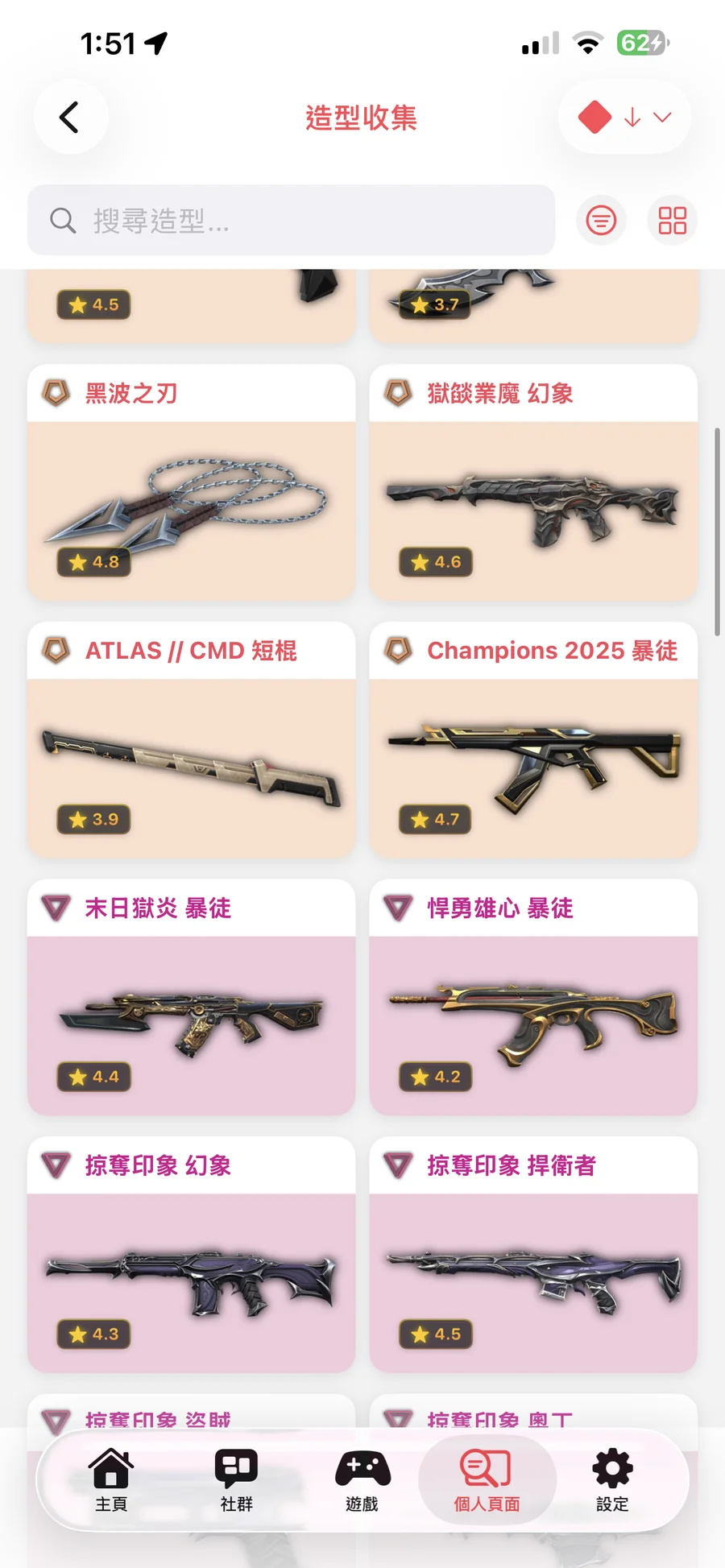725x1568 pixels.
Task: View the 掠奪印象 幻象 skin
Action: pos(191,1256)
